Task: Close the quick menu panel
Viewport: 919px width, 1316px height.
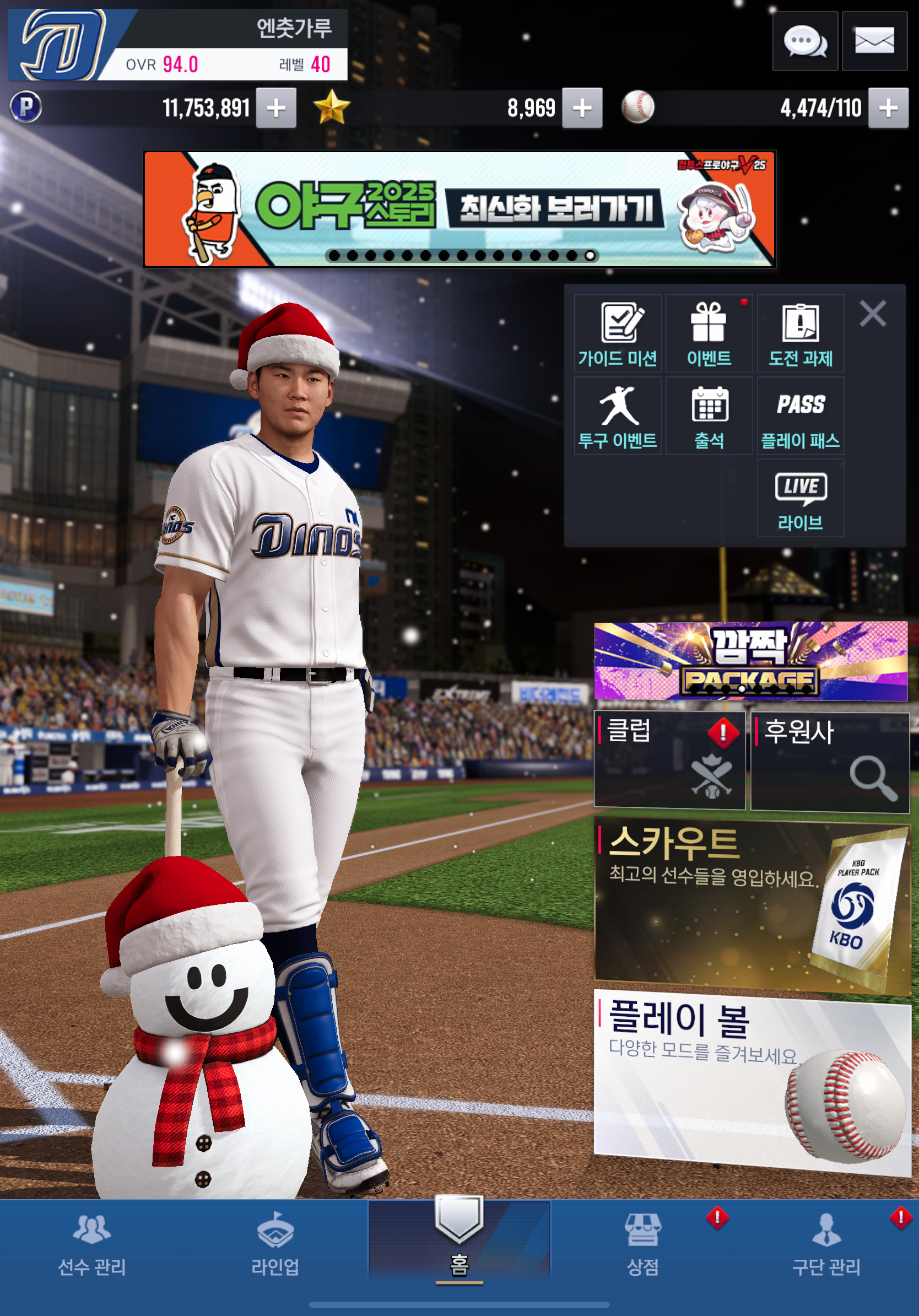Action: (x=872, y=314)
